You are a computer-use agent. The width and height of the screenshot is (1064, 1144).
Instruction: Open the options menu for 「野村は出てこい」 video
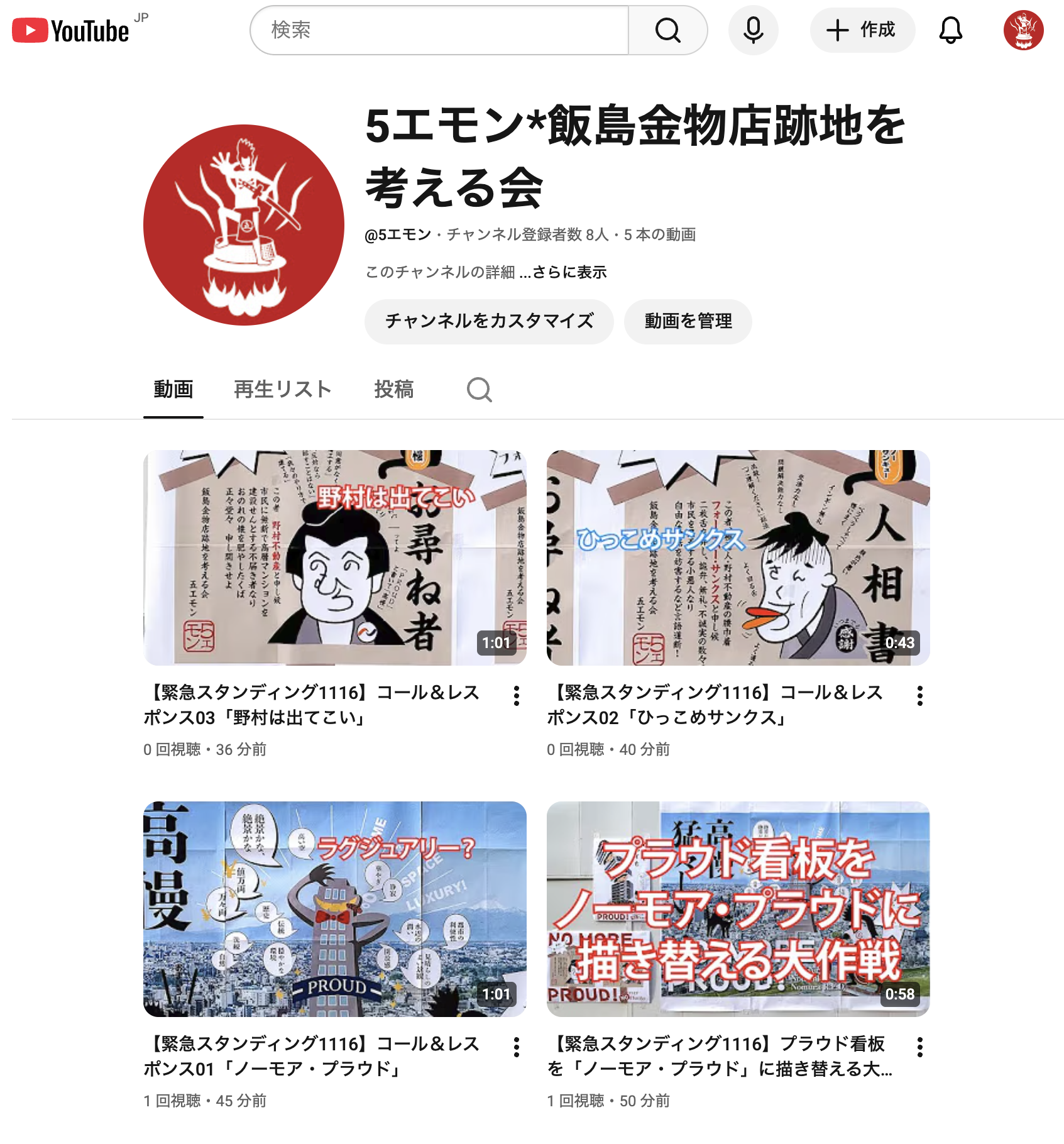pyautogui.click(x=516, y=696)
